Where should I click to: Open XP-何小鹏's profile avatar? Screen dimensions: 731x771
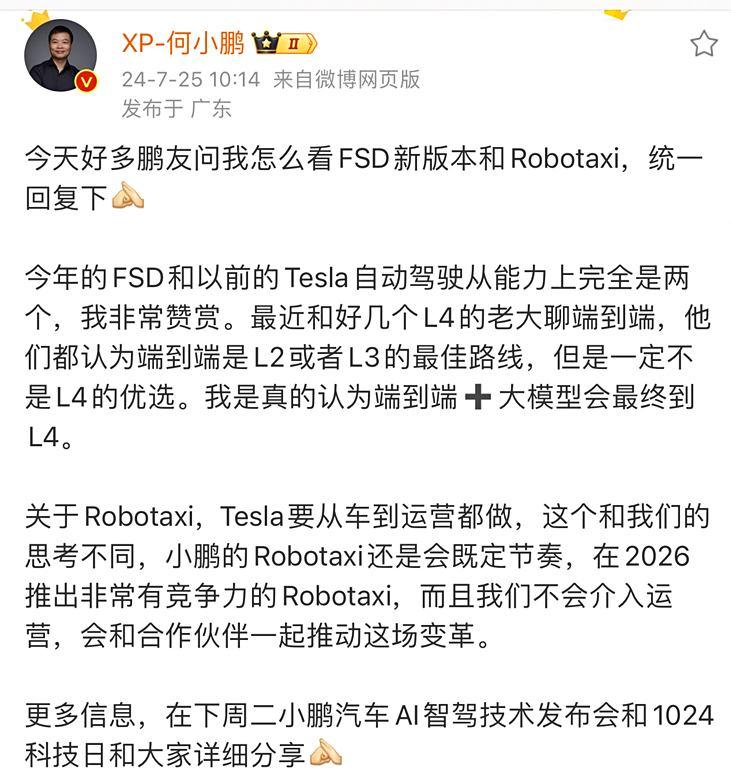point(61,56)
